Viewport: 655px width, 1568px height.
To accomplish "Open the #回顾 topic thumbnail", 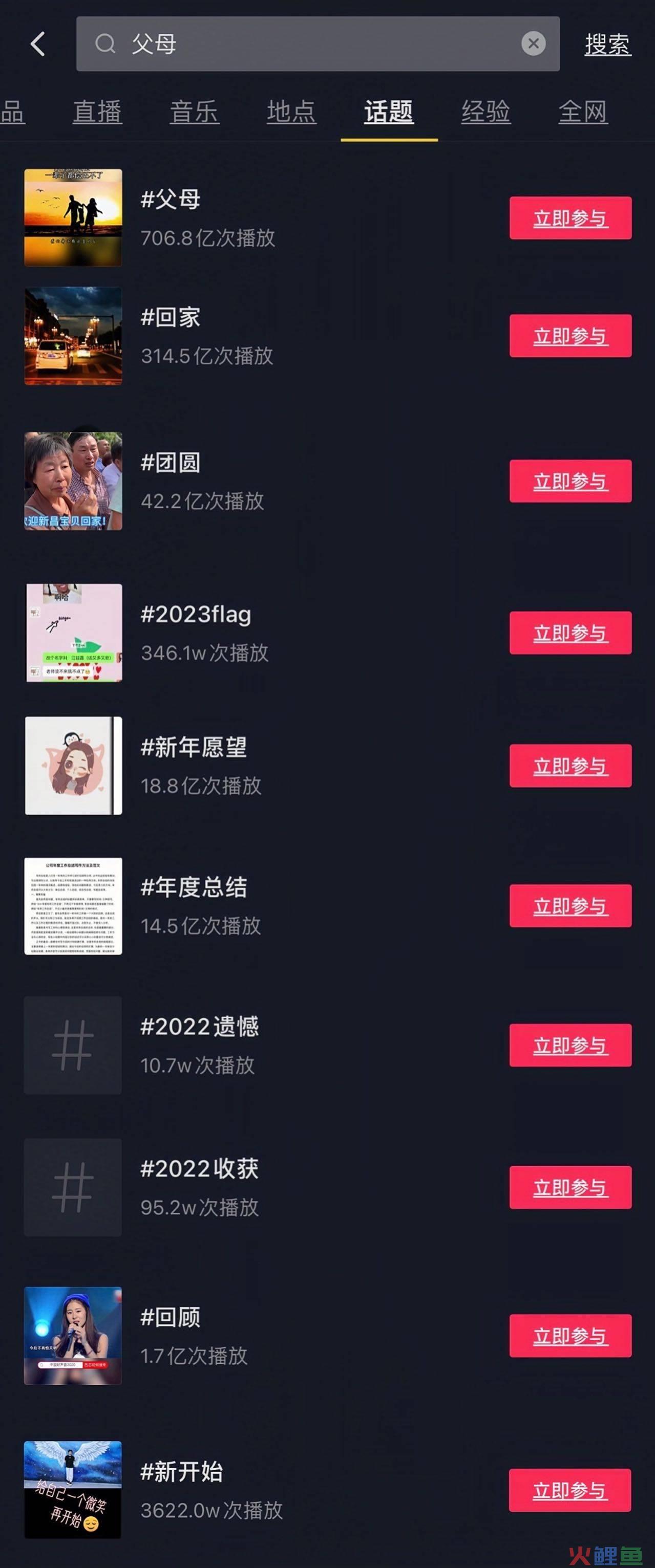I will (x=73, y=1336).
